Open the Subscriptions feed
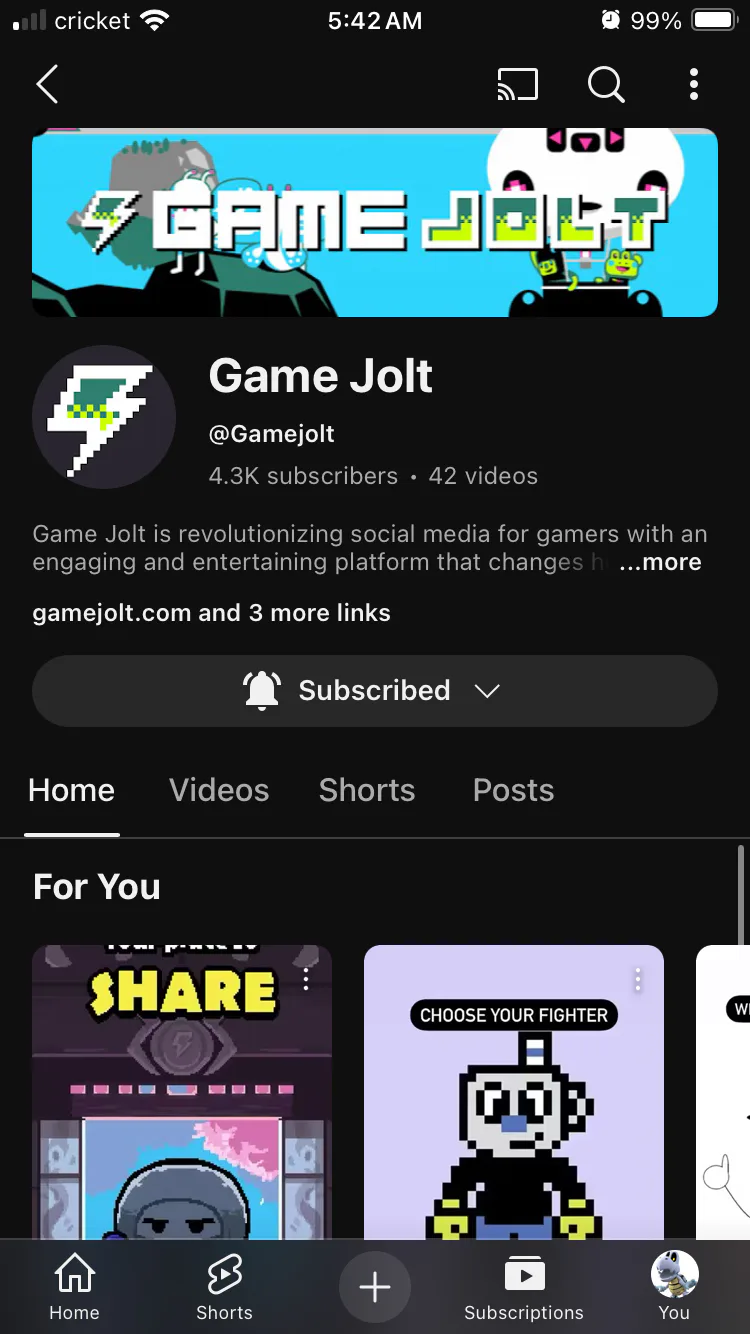This screenshot has width=750, height=1334. coord(524,1287)
